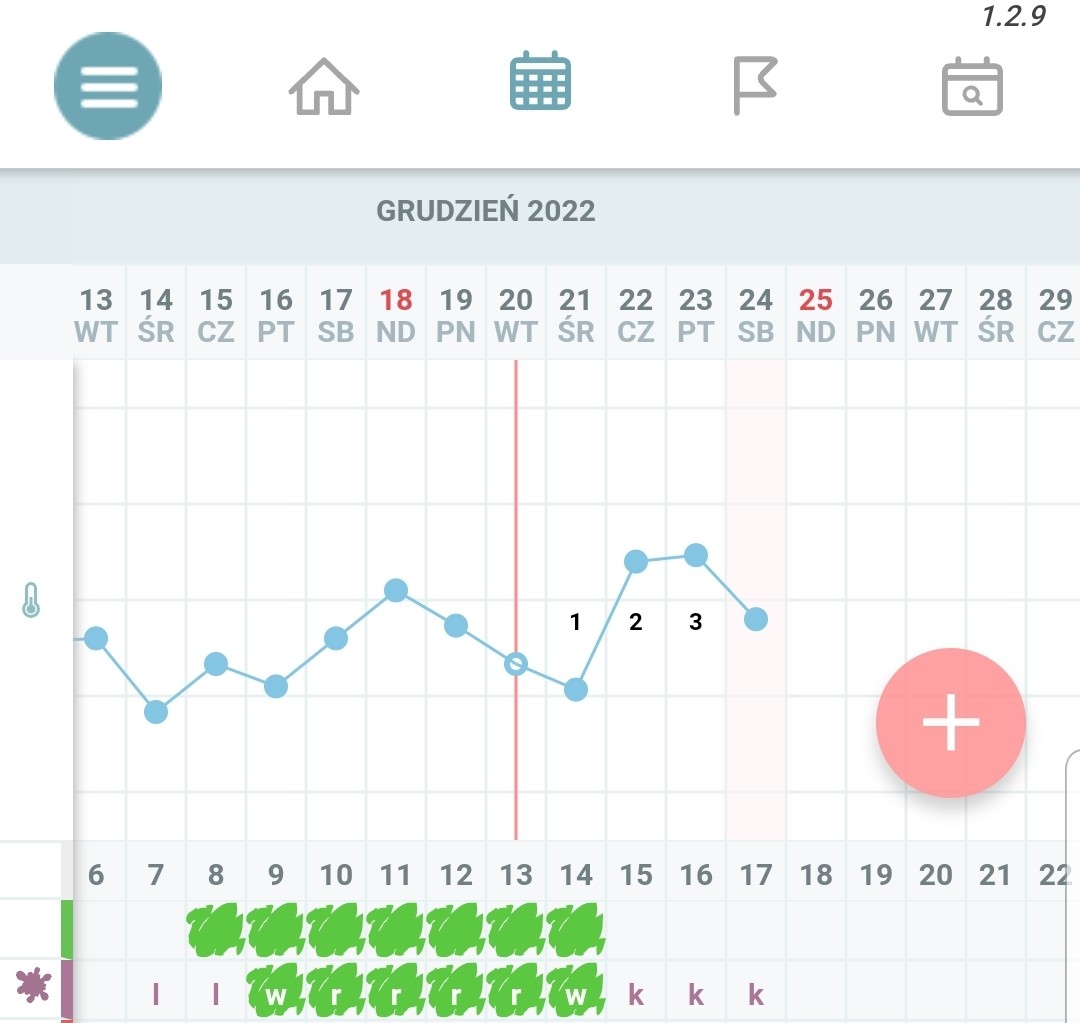Viewport: 1080px width, 1023px height.
Task: Open the flag section
Action: (x=755, y=86)
